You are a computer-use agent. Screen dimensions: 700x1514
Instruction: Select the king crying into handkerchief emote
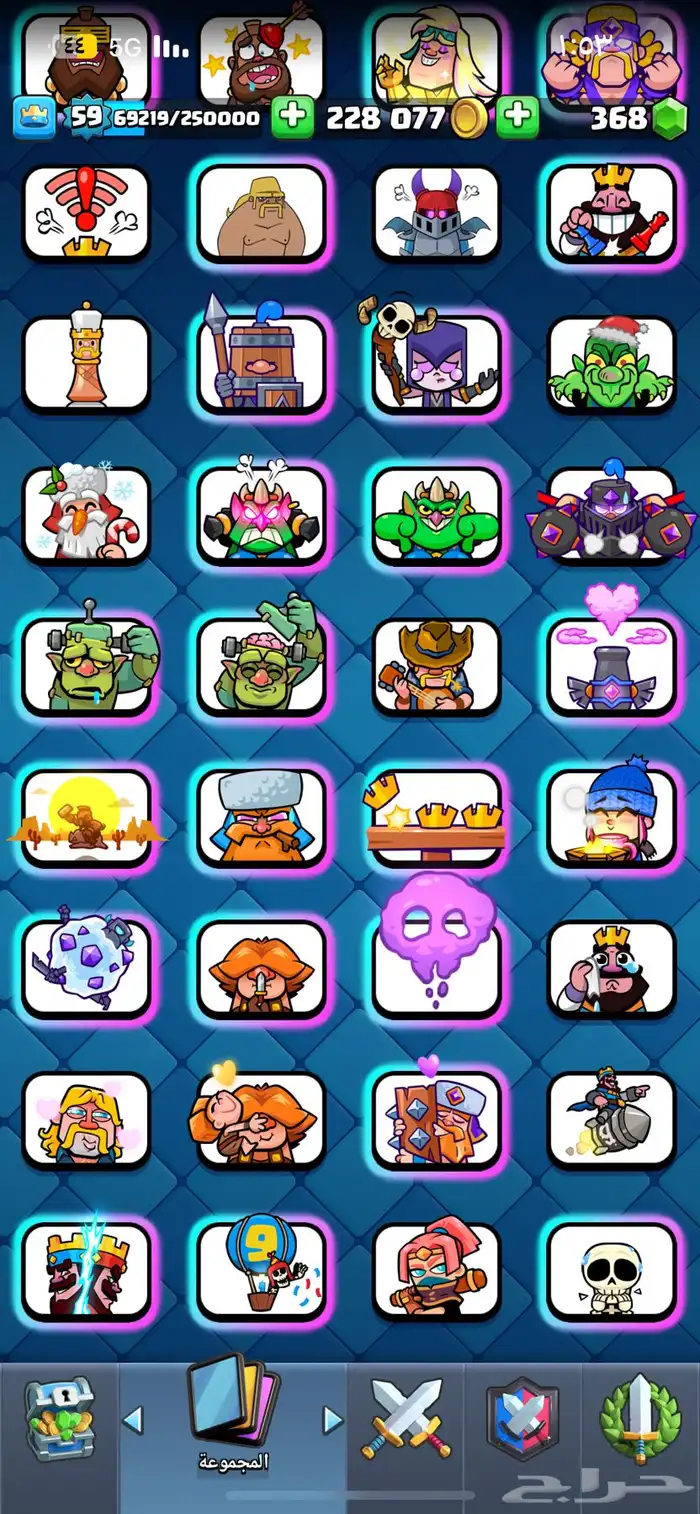tap(611, 969)
